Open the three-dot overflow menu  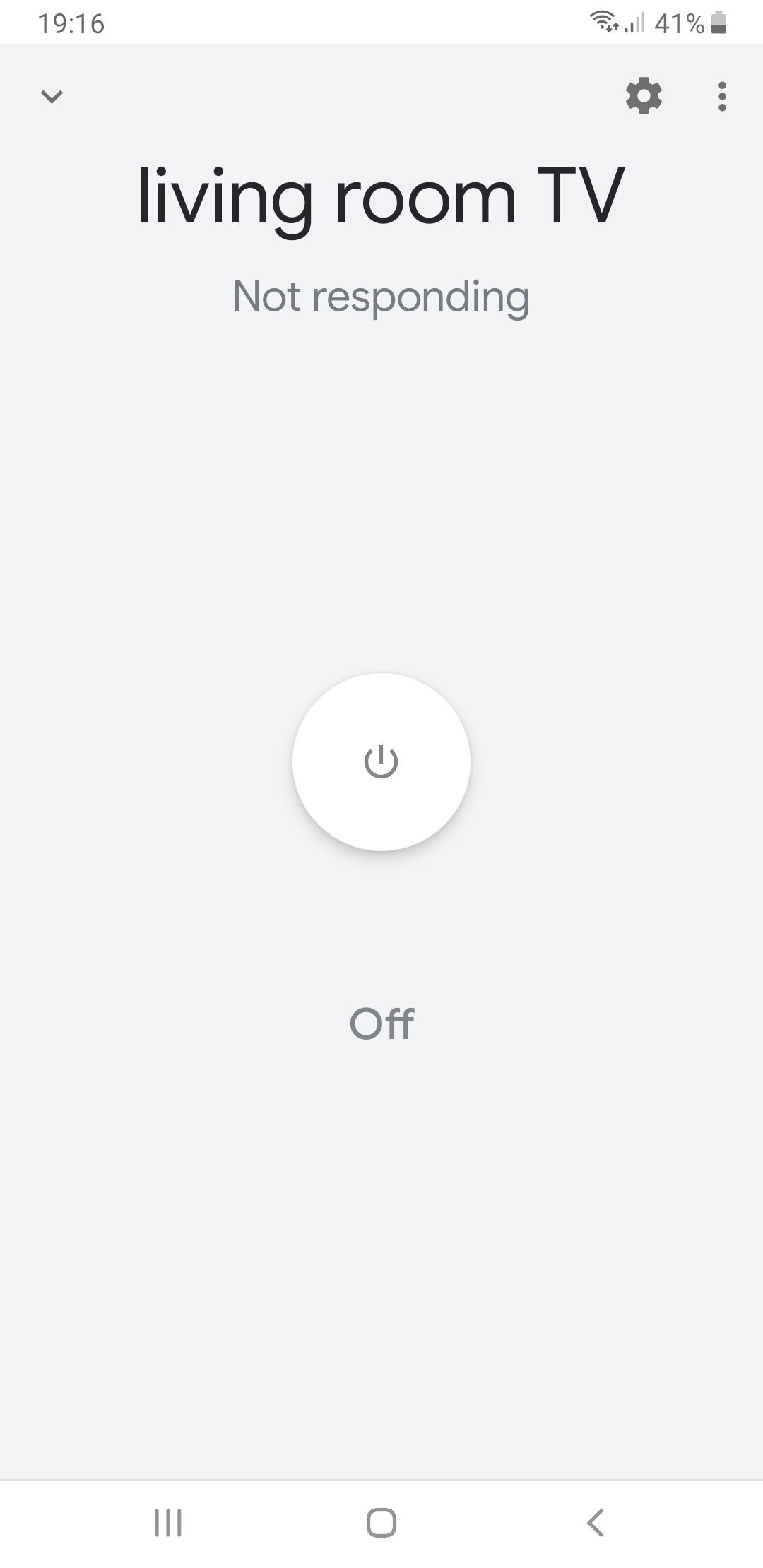click(x=721, y=97)
